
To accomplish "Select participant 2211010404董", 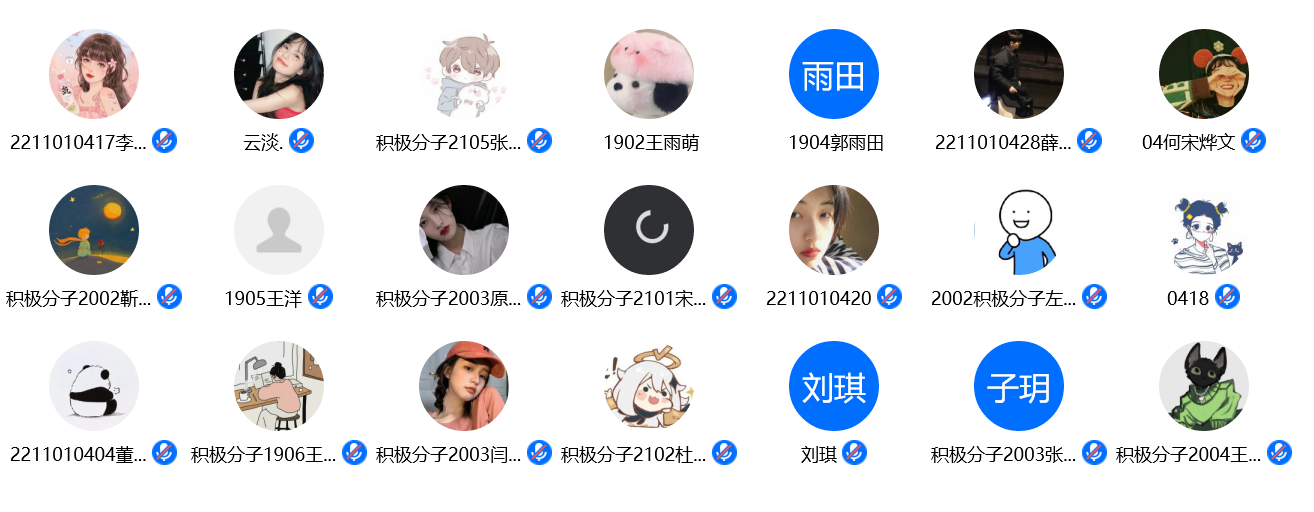I will click(x=94, y=386).
